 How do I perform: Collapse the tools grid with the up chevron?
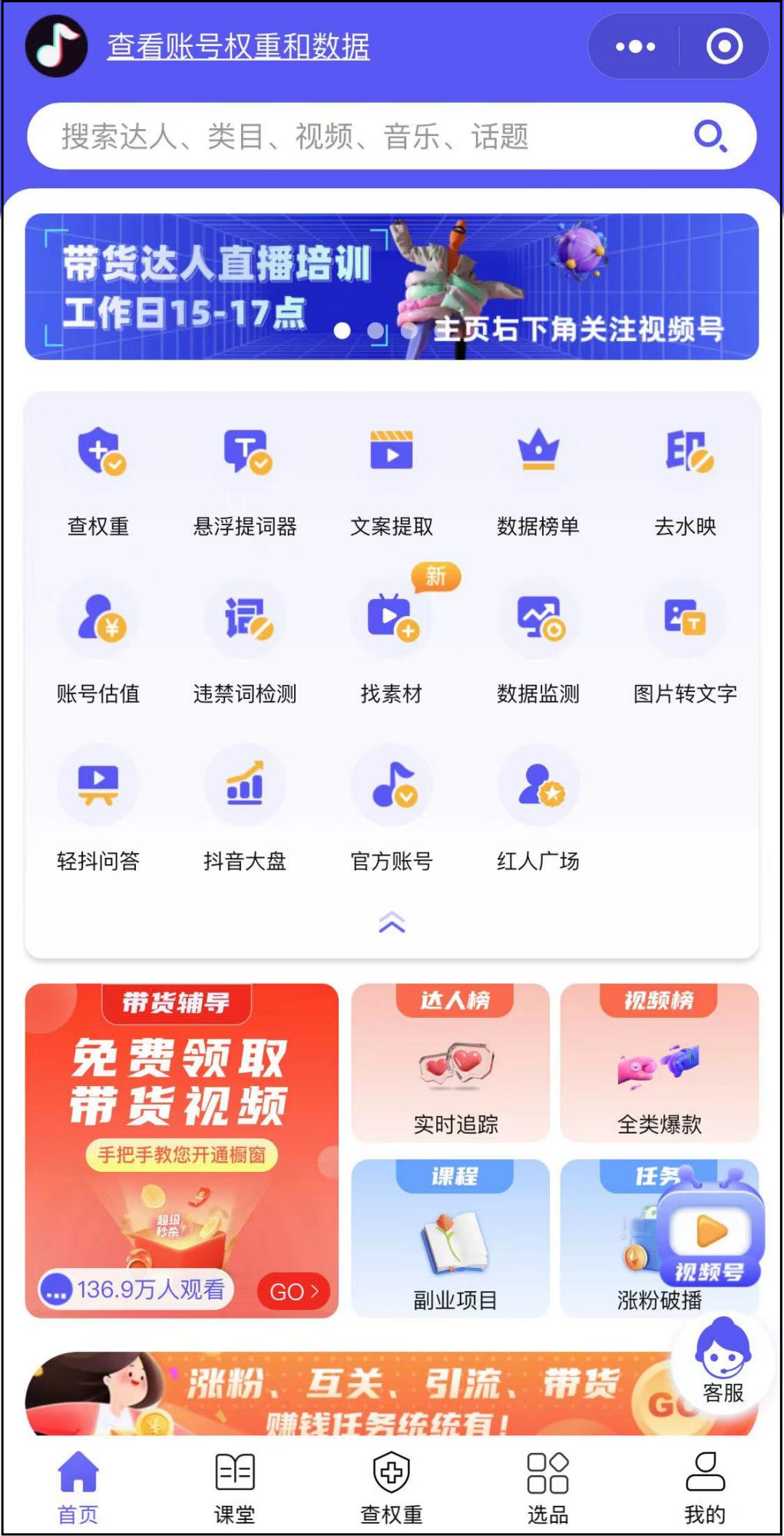[x=392, y=922]
